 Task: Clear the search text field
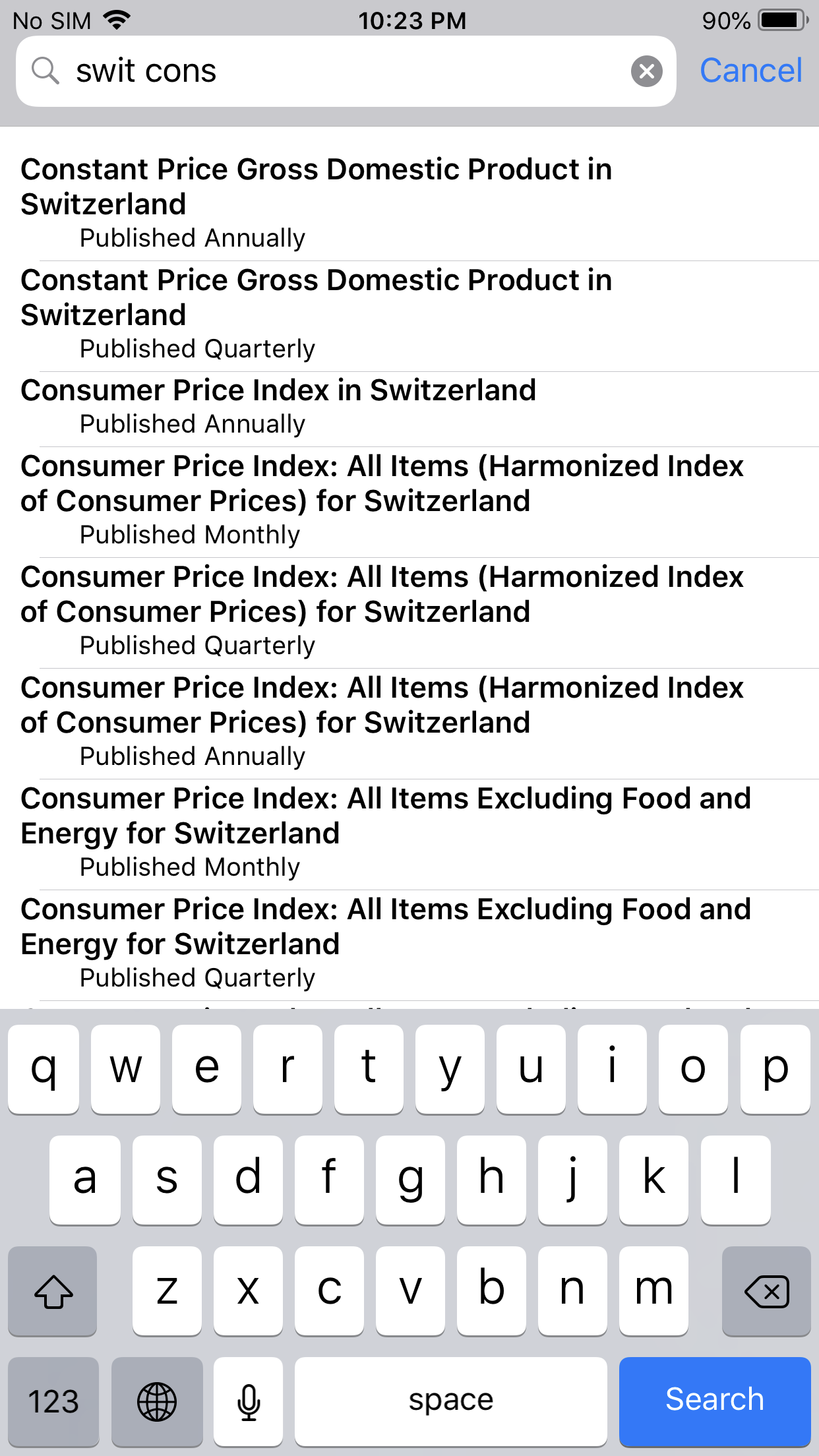(x=647, y=71)
